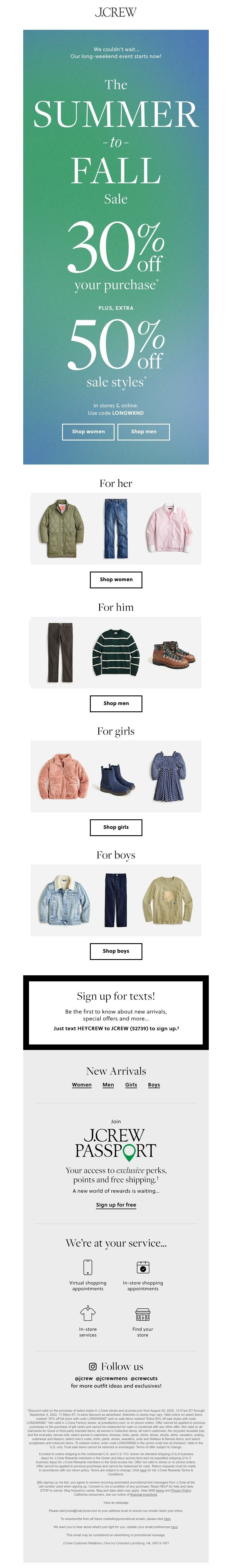Sign up for free for Passport
The height and width of the screenshot is (1568, 232).
click(x=116, y=1204)
